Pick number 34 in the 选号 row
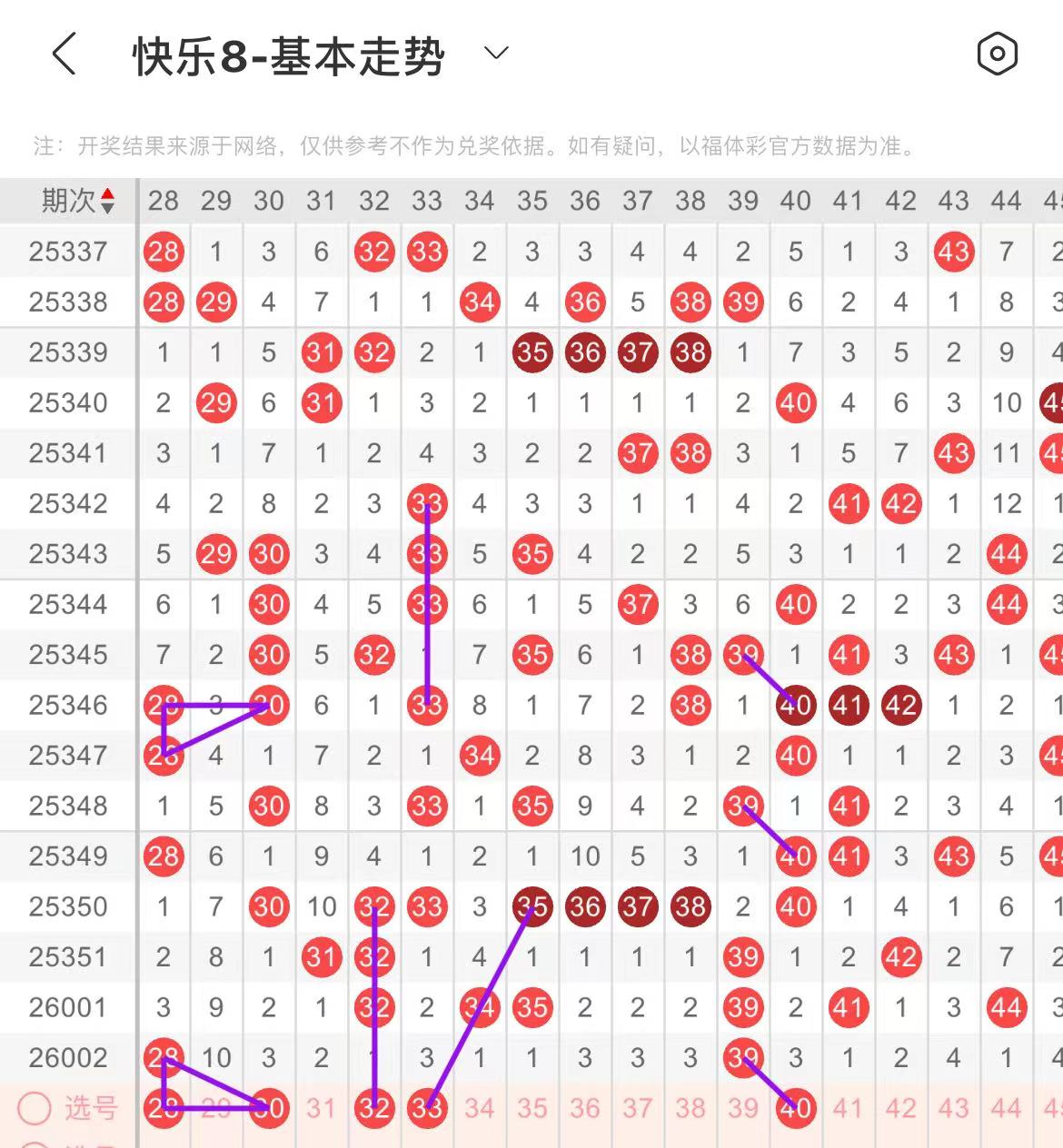This screenshot has height=1148, width=1063. [480, 1108]
